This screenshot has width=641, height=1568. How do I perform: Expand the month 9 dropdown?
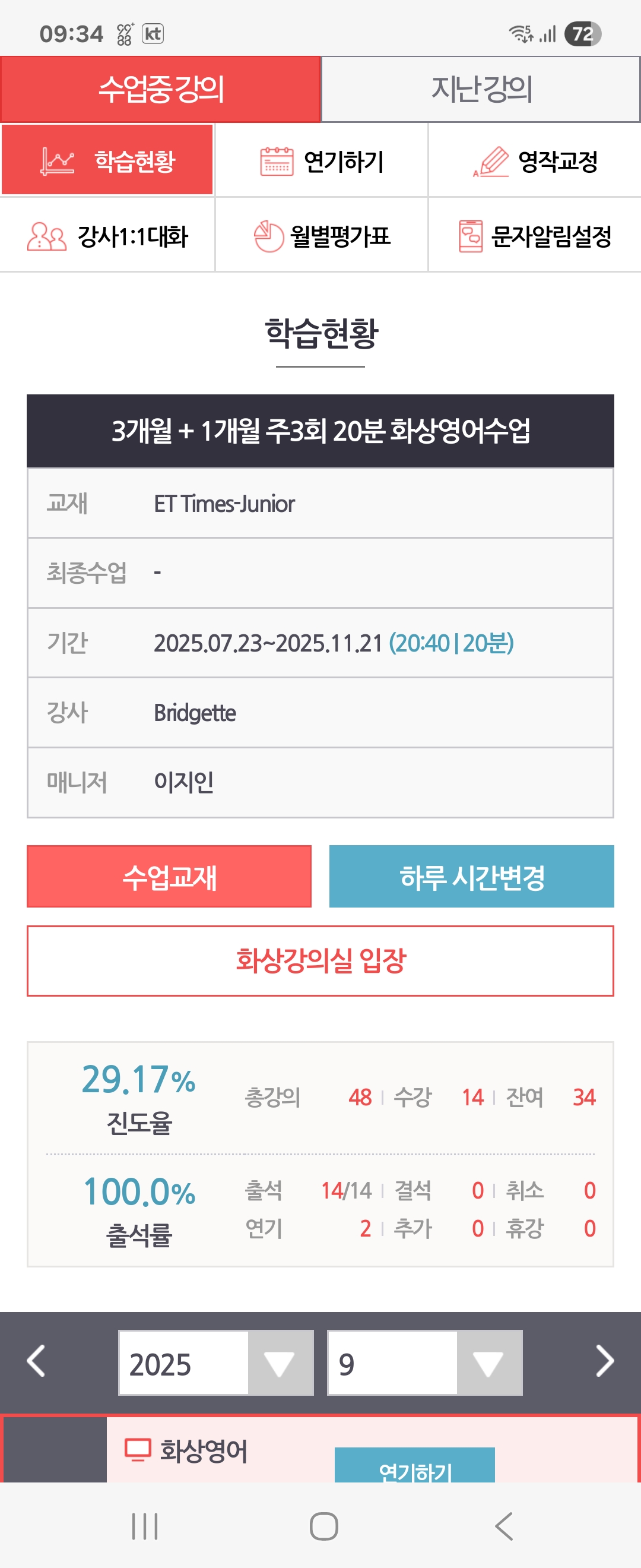pyautogui.click(x=424, y=1363)
